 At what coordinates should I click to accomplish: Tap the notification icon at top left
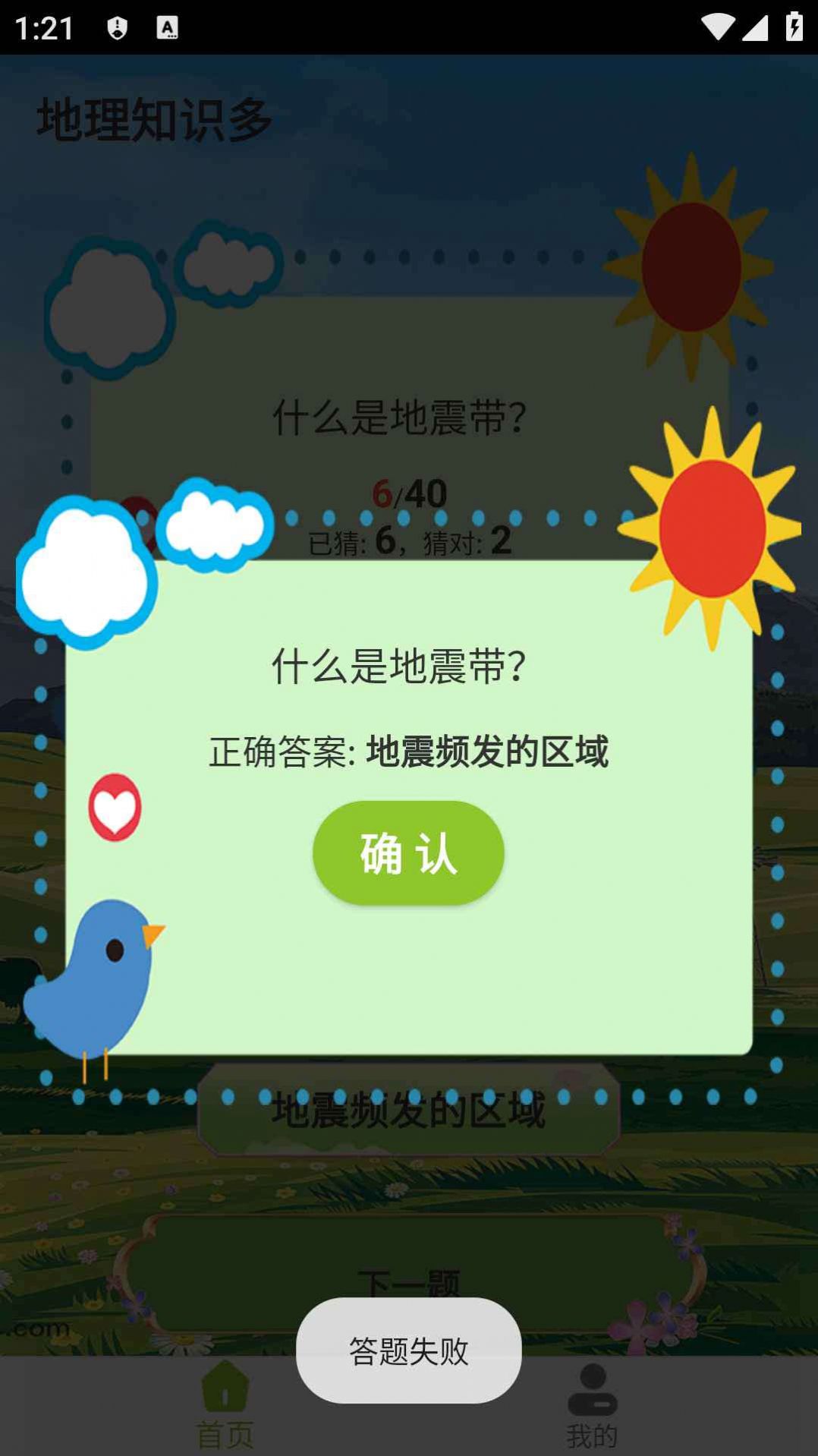(x=115, y=29)
